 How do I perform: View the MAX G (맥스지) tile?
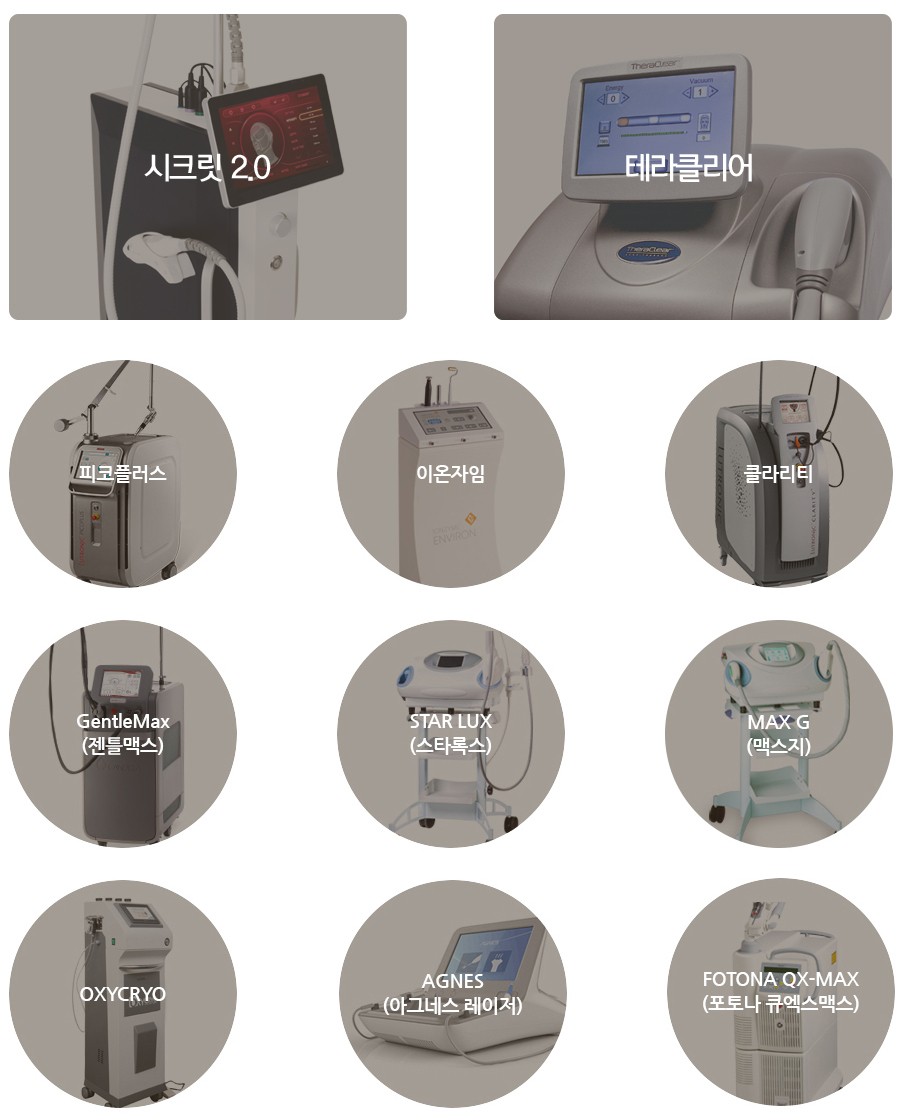[778, 733]
